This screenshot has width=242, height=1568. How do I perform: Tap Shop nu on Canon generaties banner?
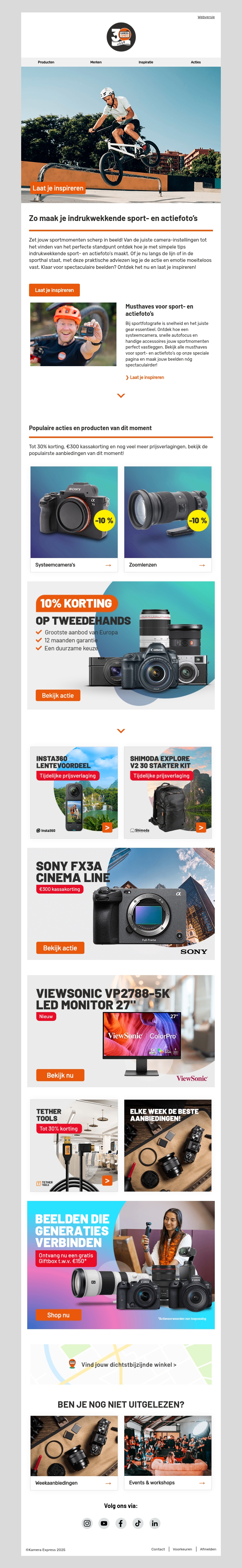coord(58,1314)
